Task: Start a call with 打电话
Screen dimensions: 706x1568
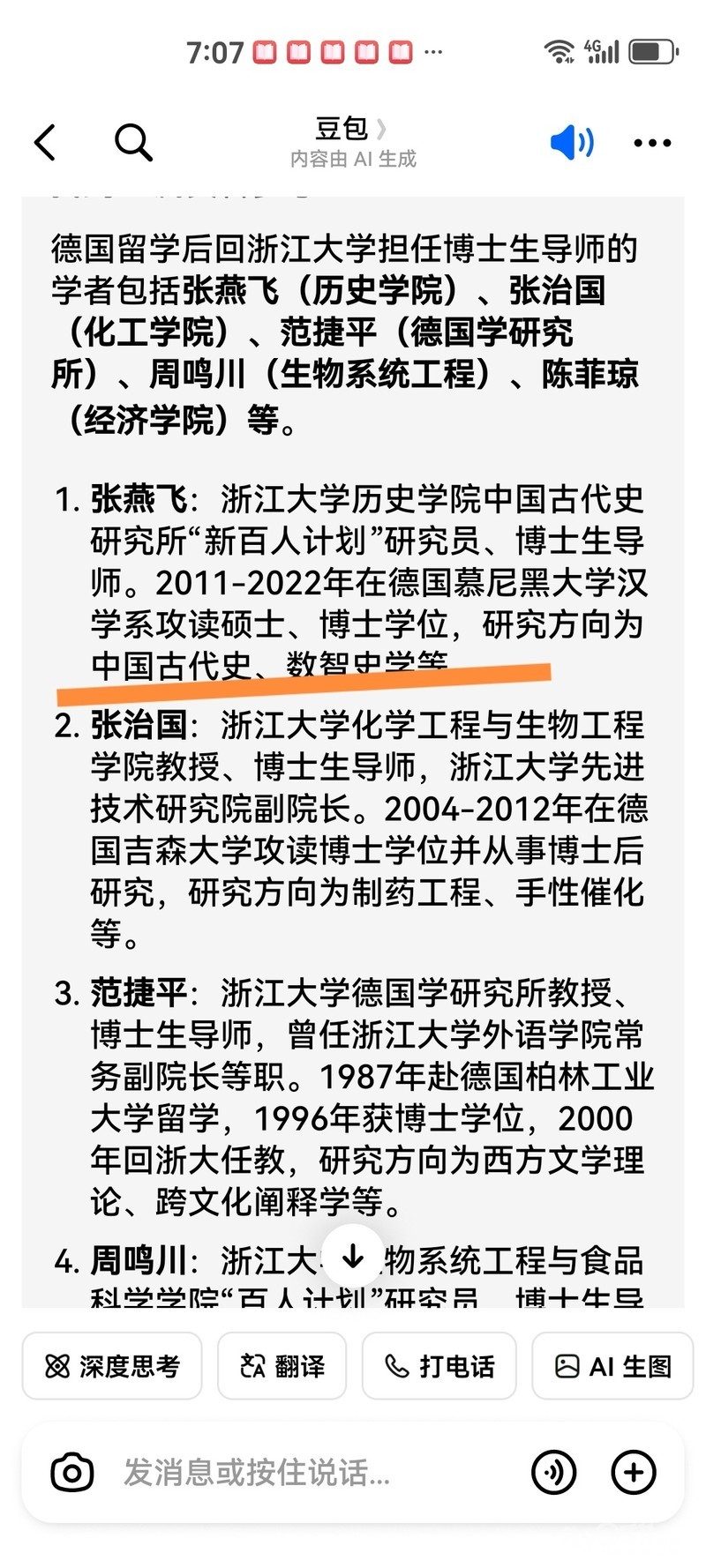Action: click(439, 1366)
